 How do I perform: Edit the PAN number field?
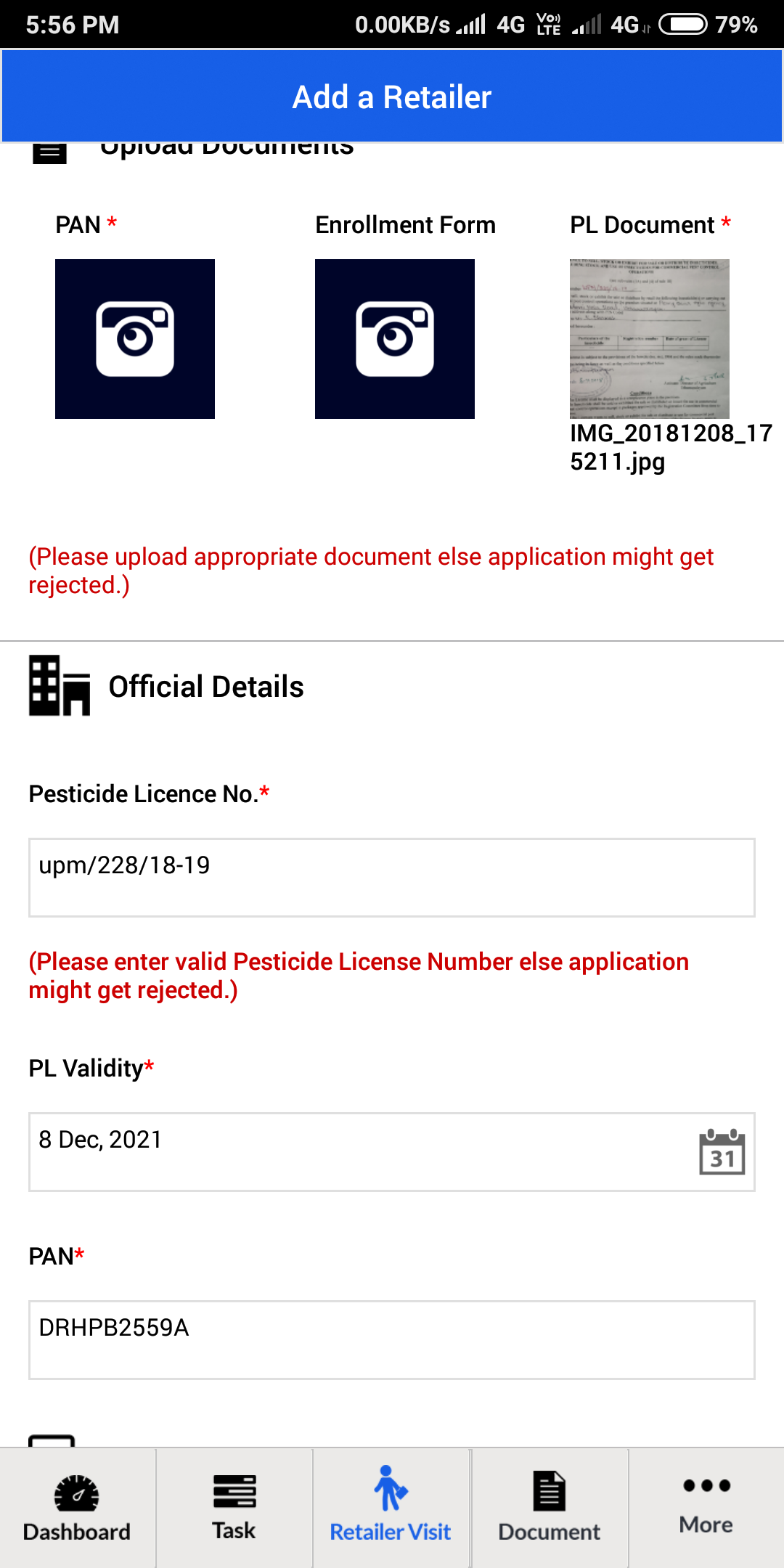(x=392, y=1340)
